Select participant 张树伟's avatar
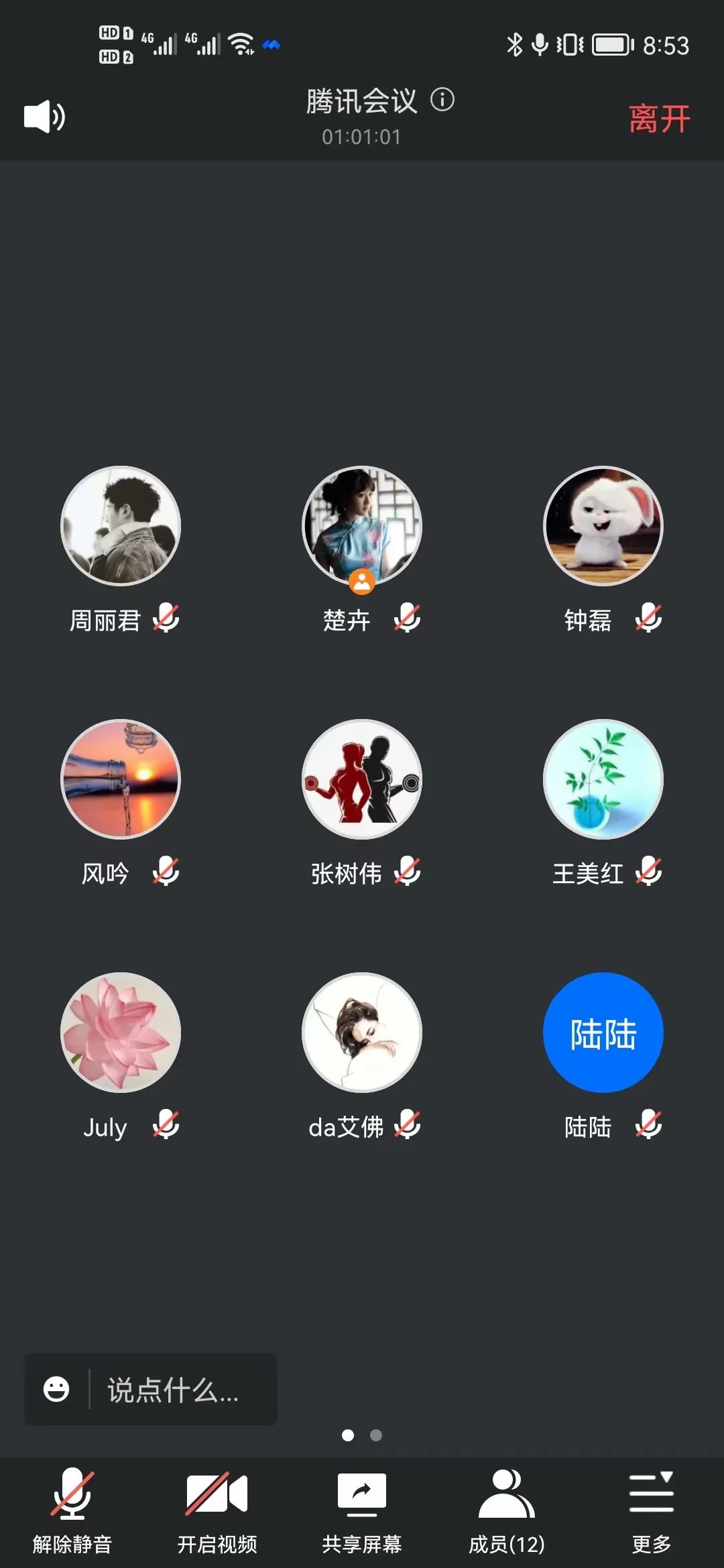The width and height of the screenshot is (724, 1568). (362, 779)
